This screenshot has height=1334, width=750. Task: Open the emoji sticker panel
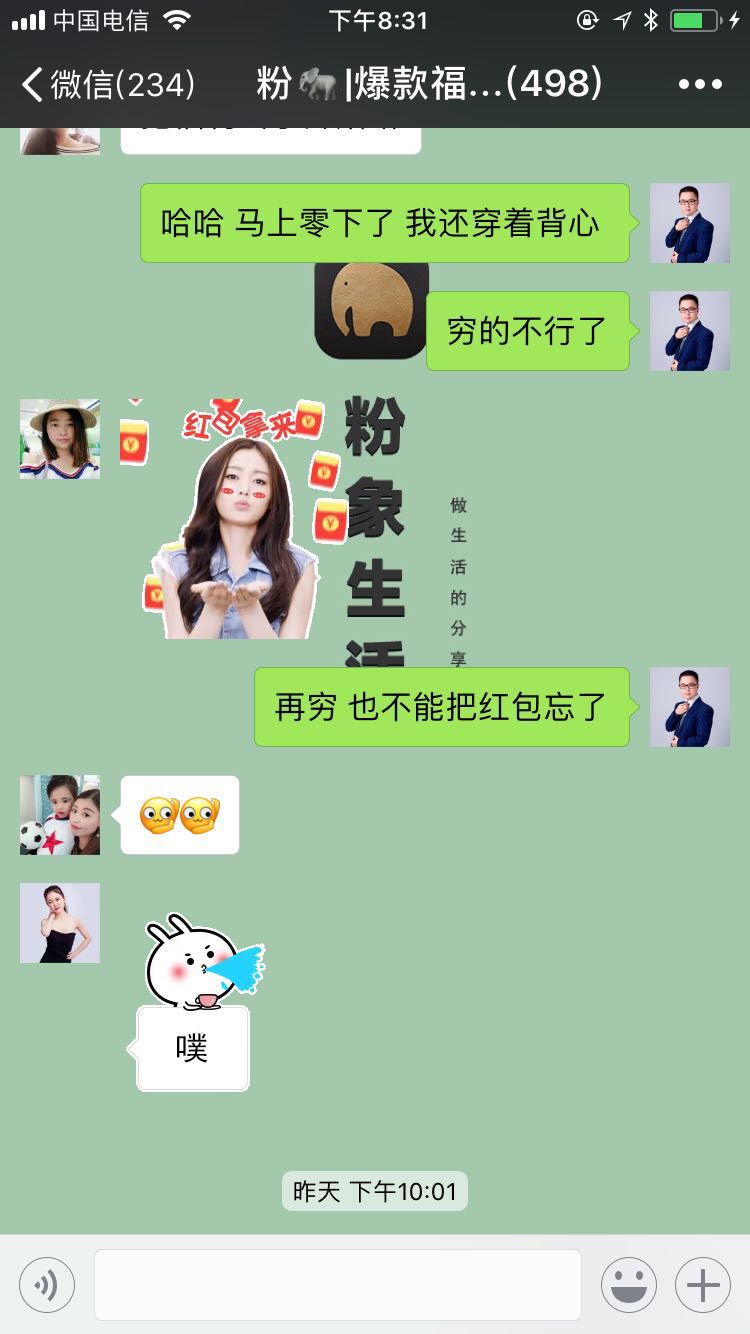628,1285
